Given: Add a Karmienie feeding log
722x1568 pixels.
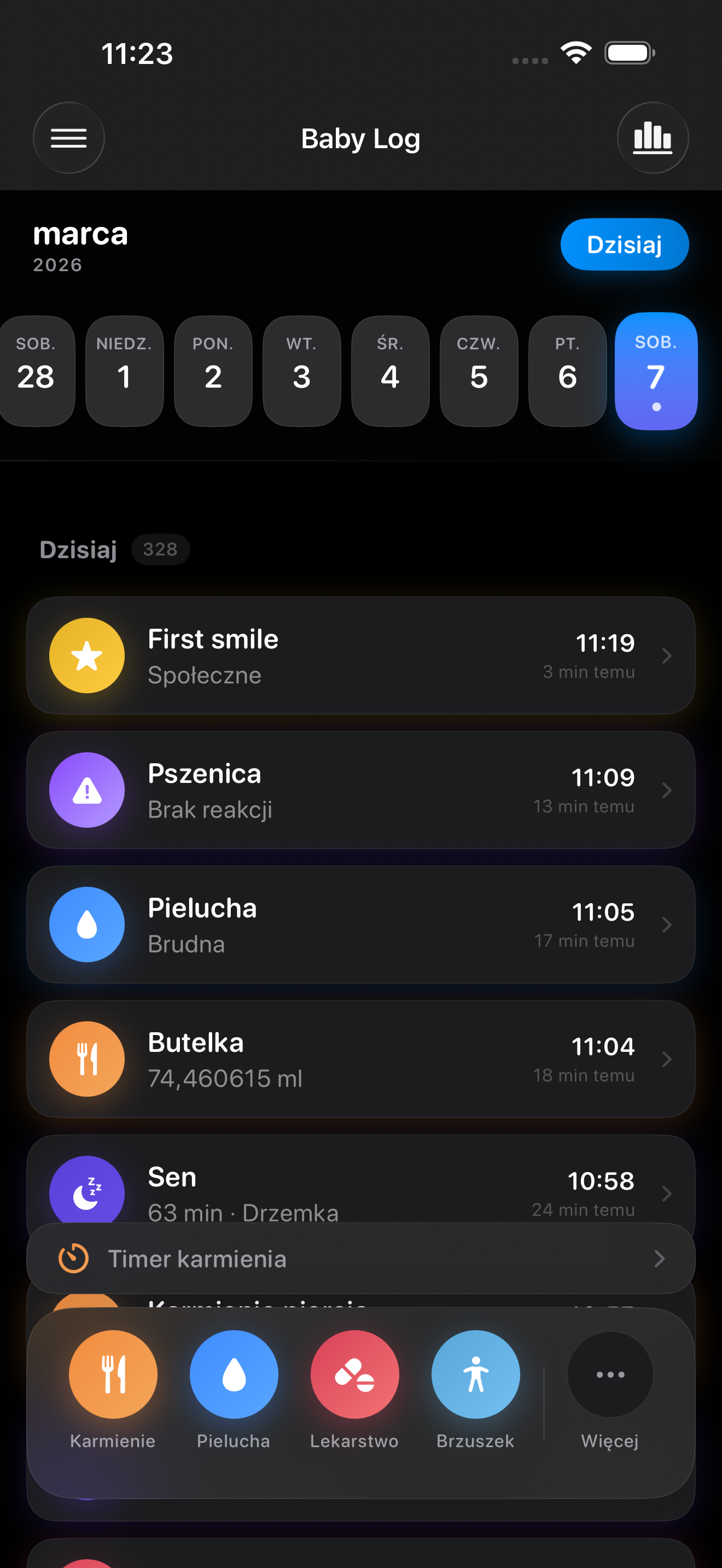Looking at the screenshot, I should click(113, 1374).
